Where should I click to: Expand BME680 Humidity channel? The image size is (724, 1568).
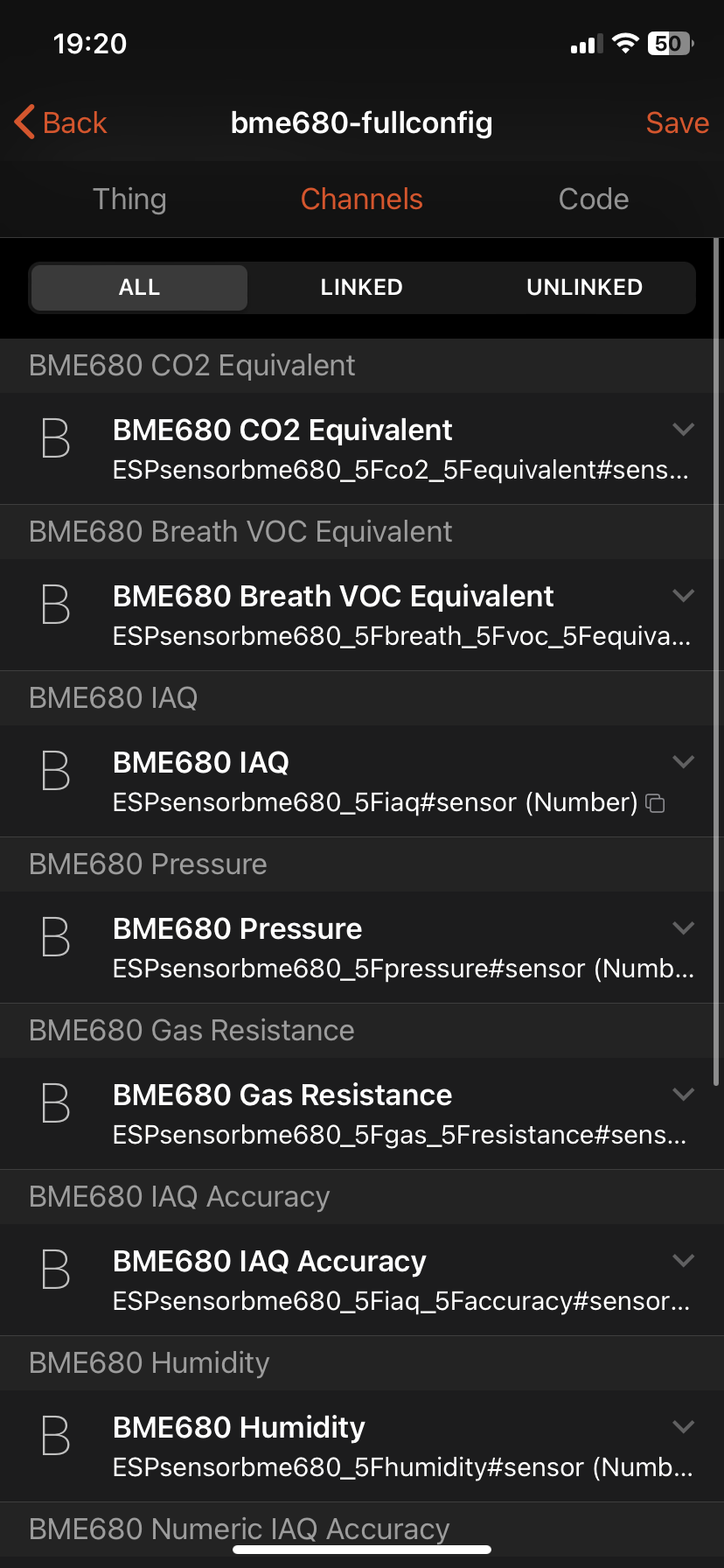[x=683, y=1427]
